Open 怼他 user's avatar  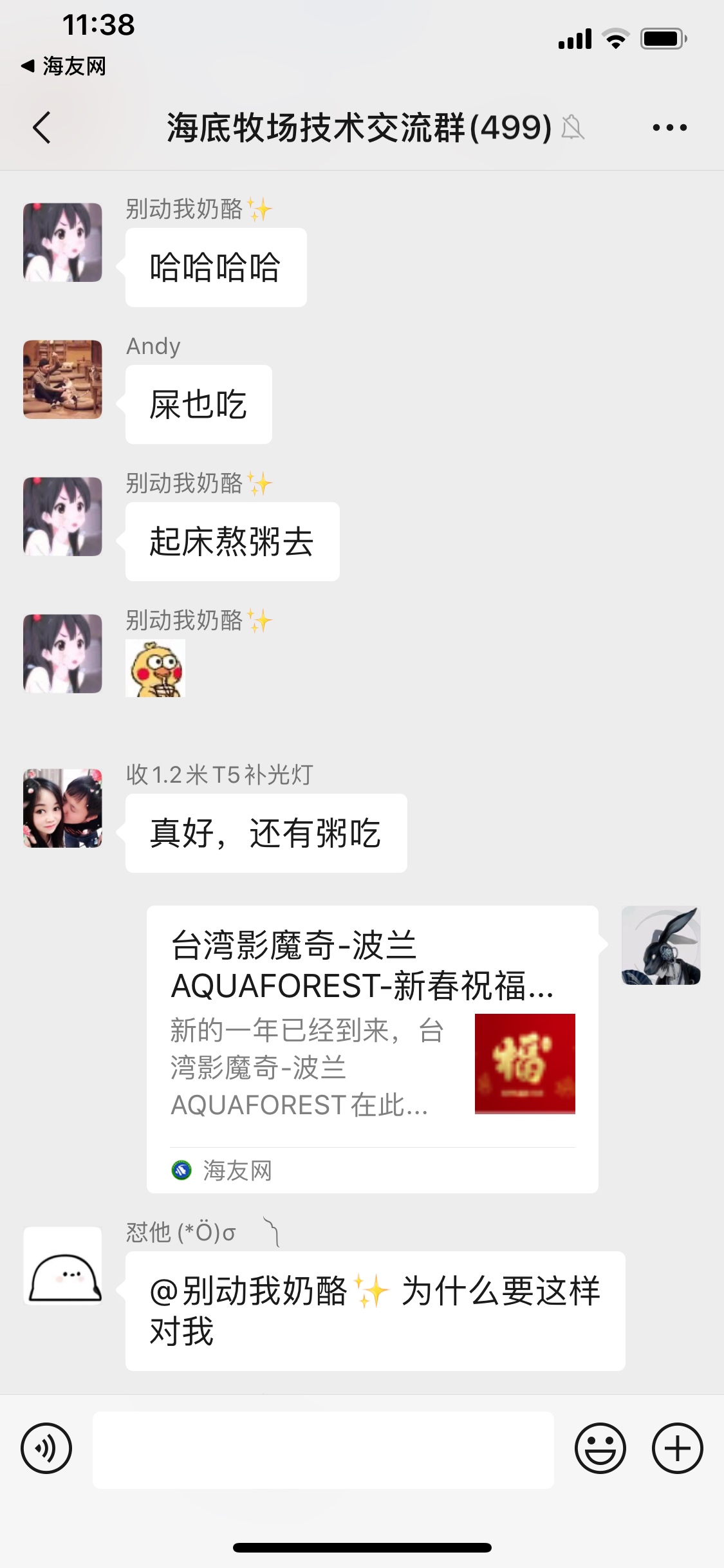tap(62, 1265)
